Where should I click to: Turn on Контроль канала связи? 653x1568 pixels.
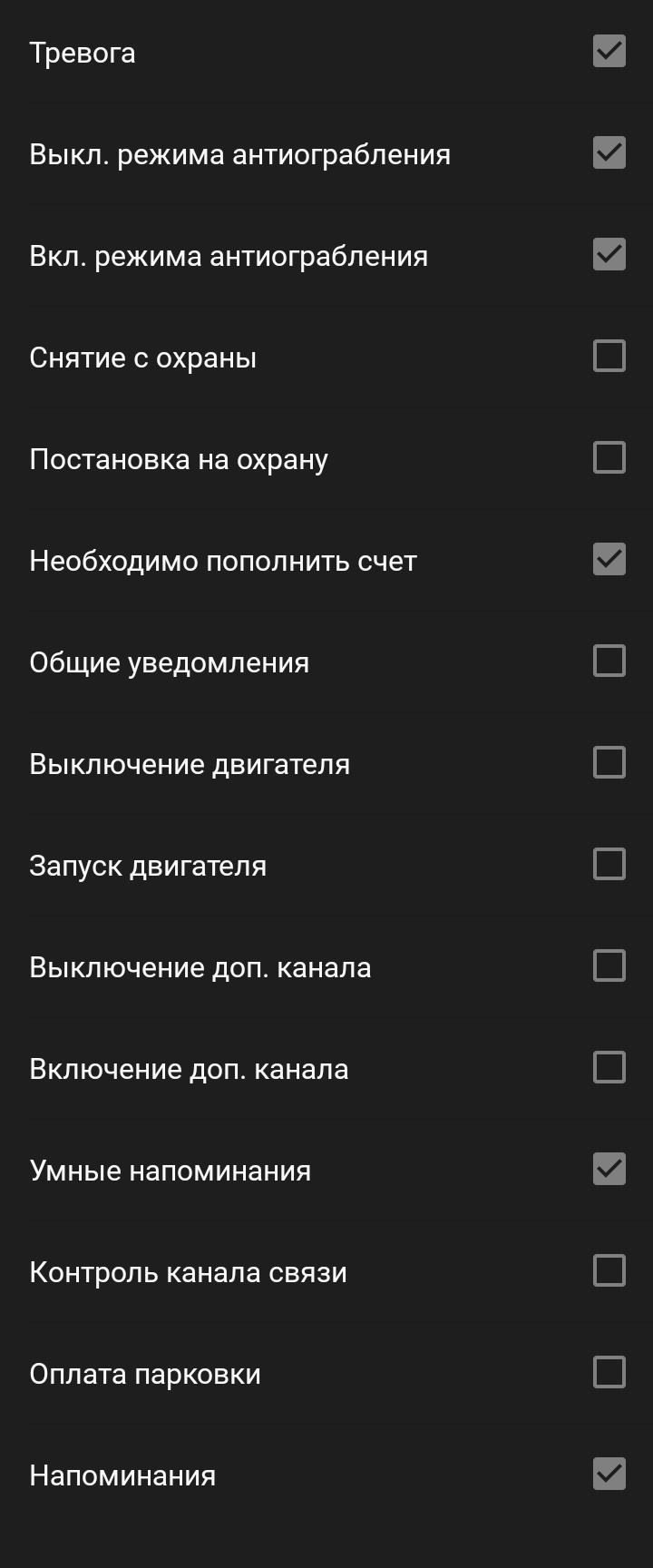[x=609, y=1271]
